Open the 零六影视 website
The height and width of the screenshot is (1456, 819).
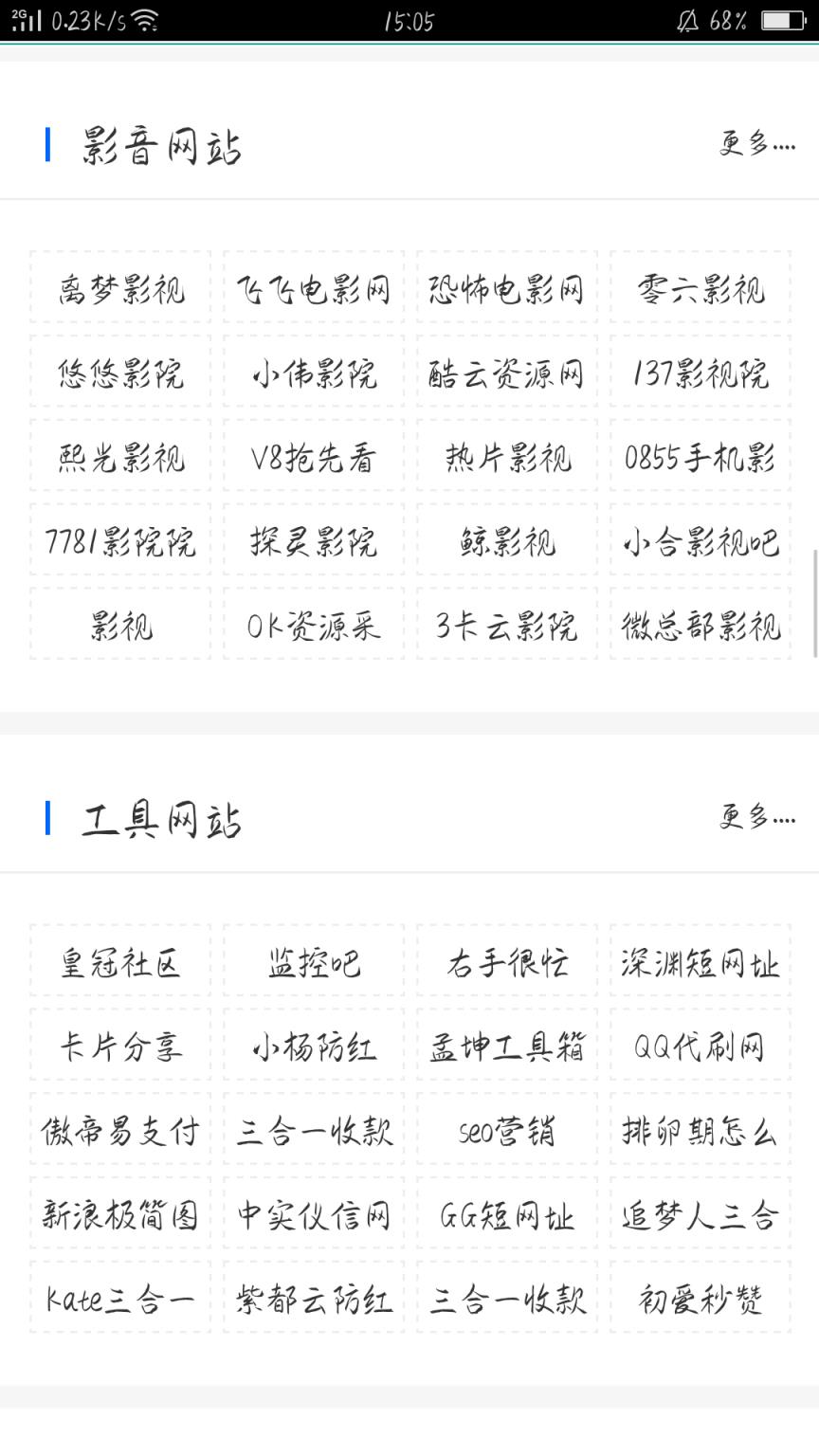tap(700, 289)
